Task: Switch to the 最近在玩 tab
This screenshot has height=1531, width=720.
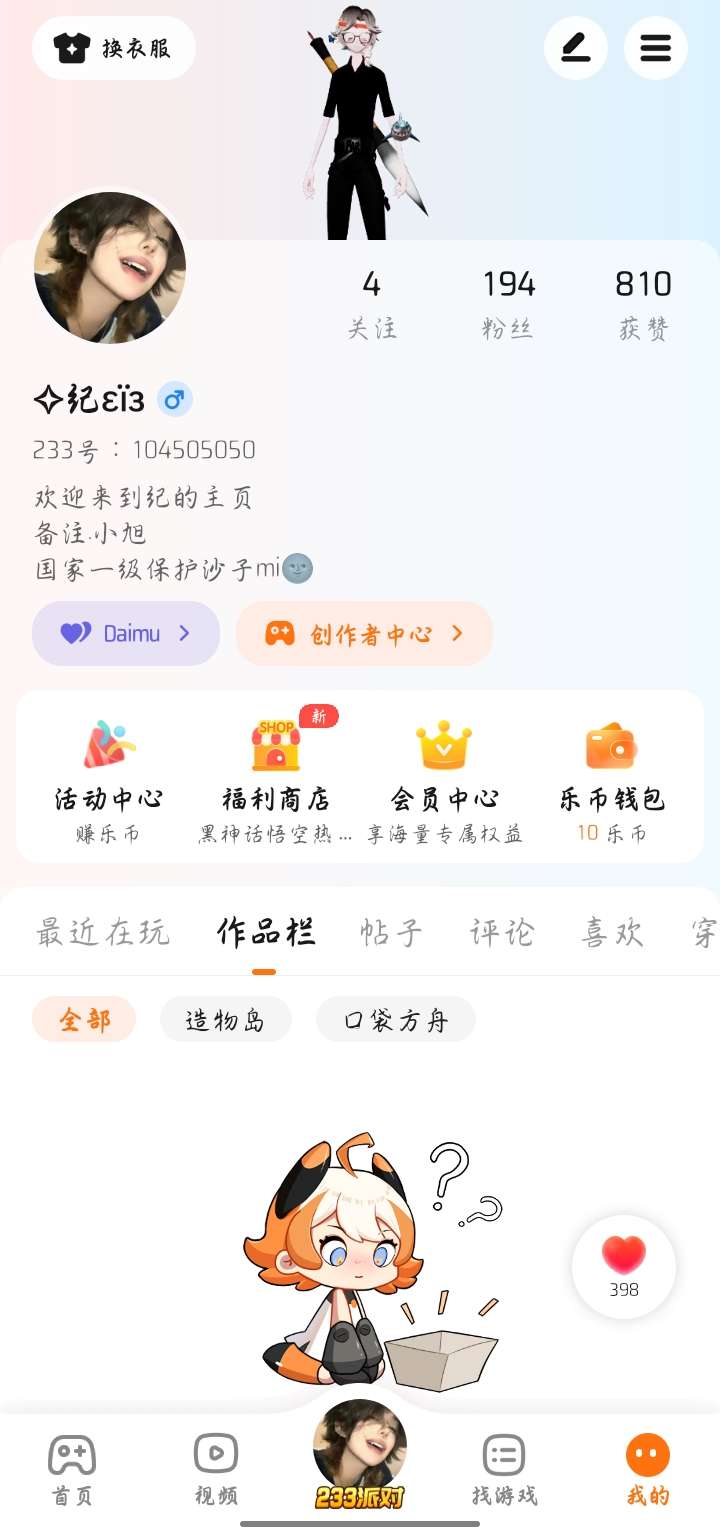Action: click(x=103, y=933)
